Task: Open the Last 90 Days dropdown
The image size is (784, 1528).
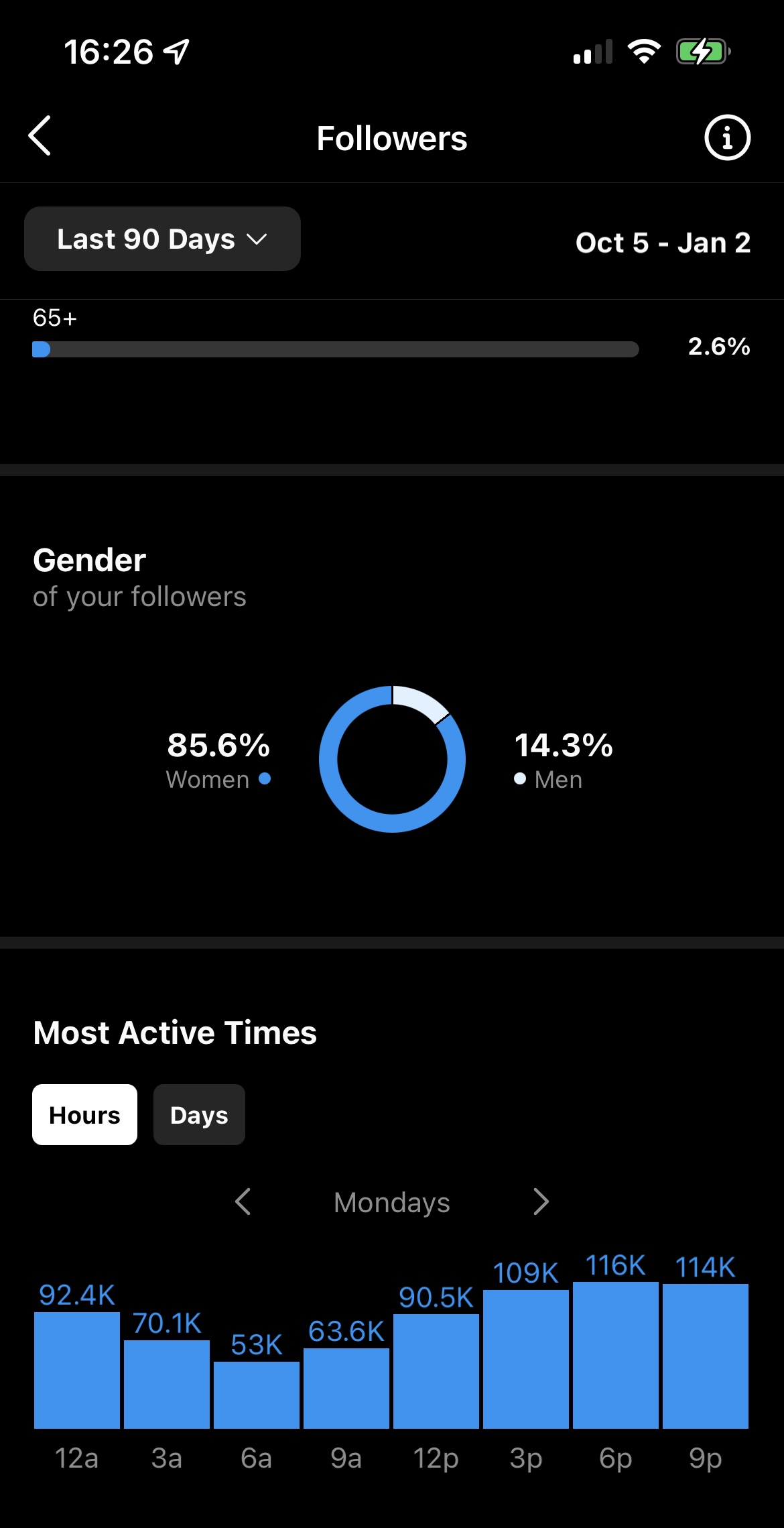Action: (x=162, y=239)
